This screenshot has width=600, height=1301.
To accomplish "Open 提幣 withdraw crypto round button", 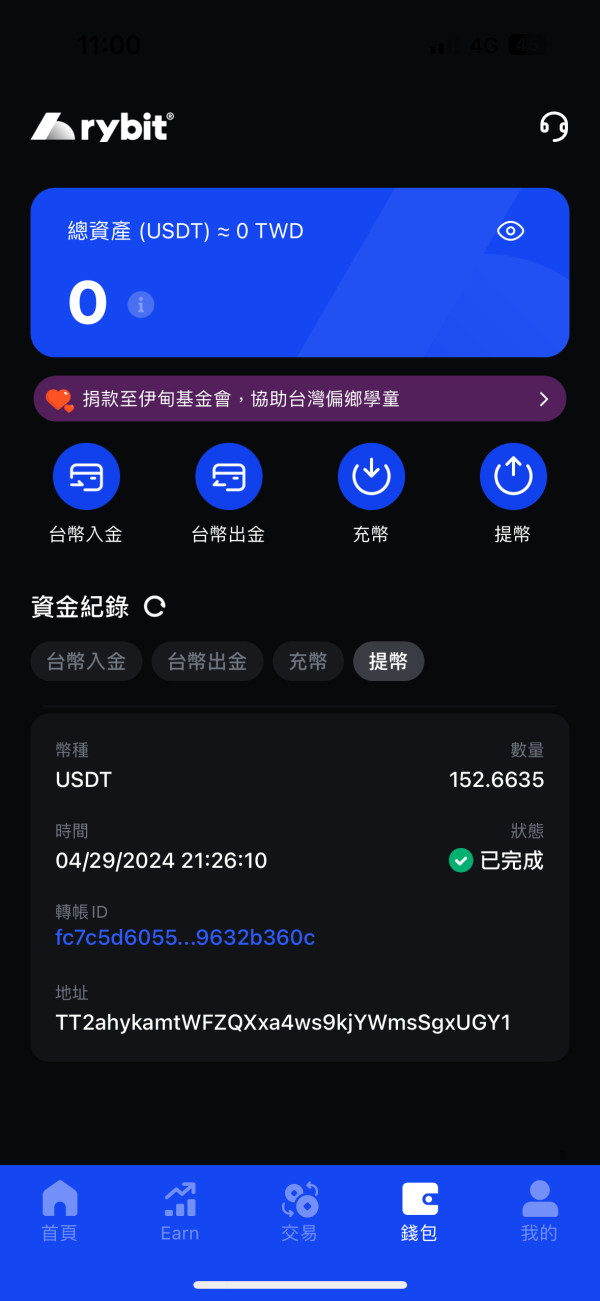I will coord(513,477).
